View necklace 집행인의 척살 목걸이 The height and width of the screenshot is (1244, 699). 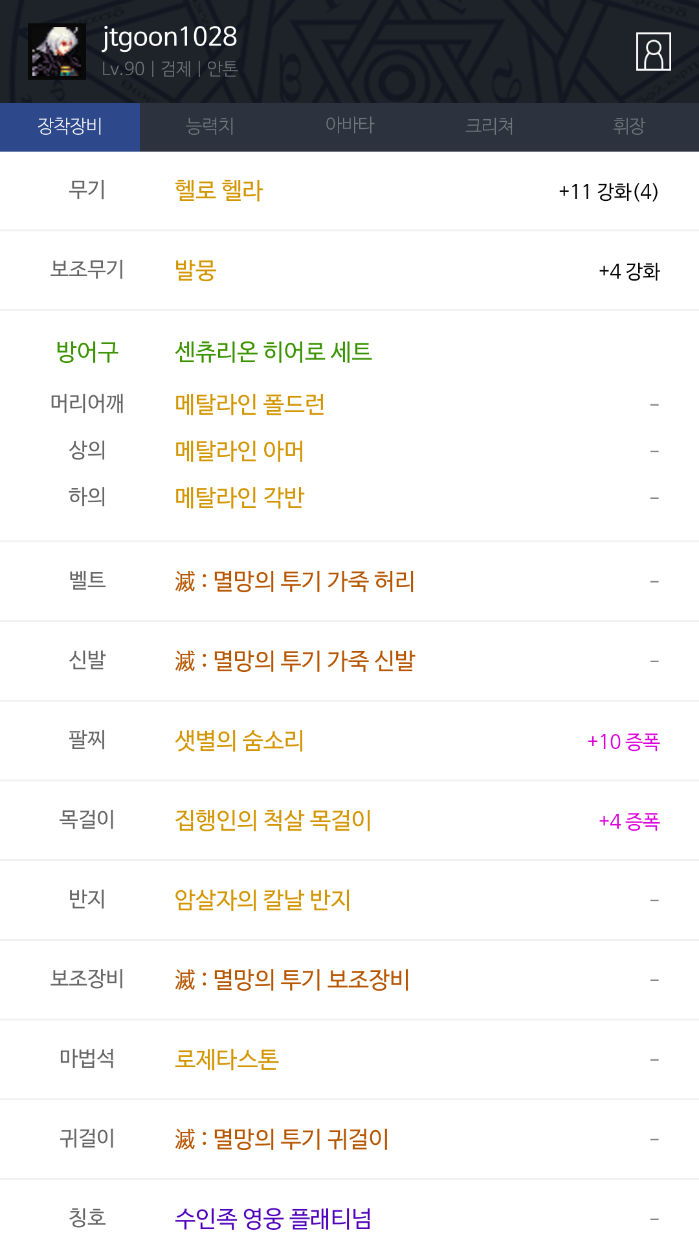pyautogui.click(x=273, y=821)
